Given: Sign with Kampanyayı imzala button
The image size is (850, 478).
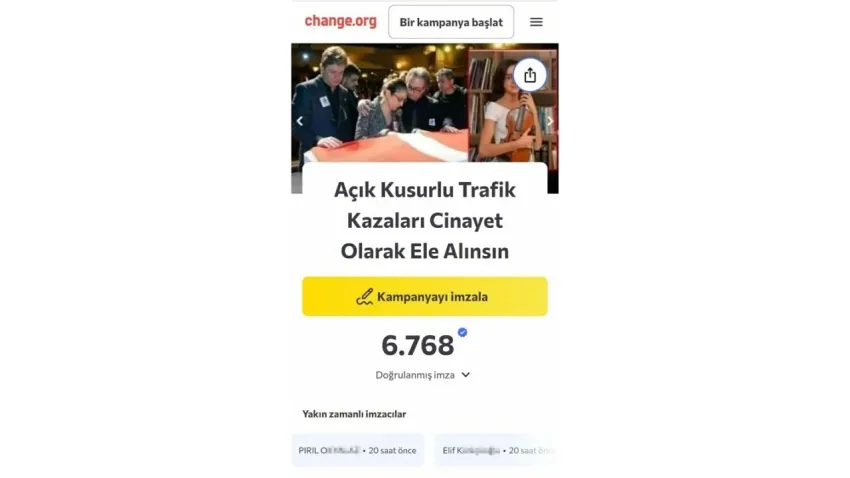Looking at the screenshot, I should (424, 297).
